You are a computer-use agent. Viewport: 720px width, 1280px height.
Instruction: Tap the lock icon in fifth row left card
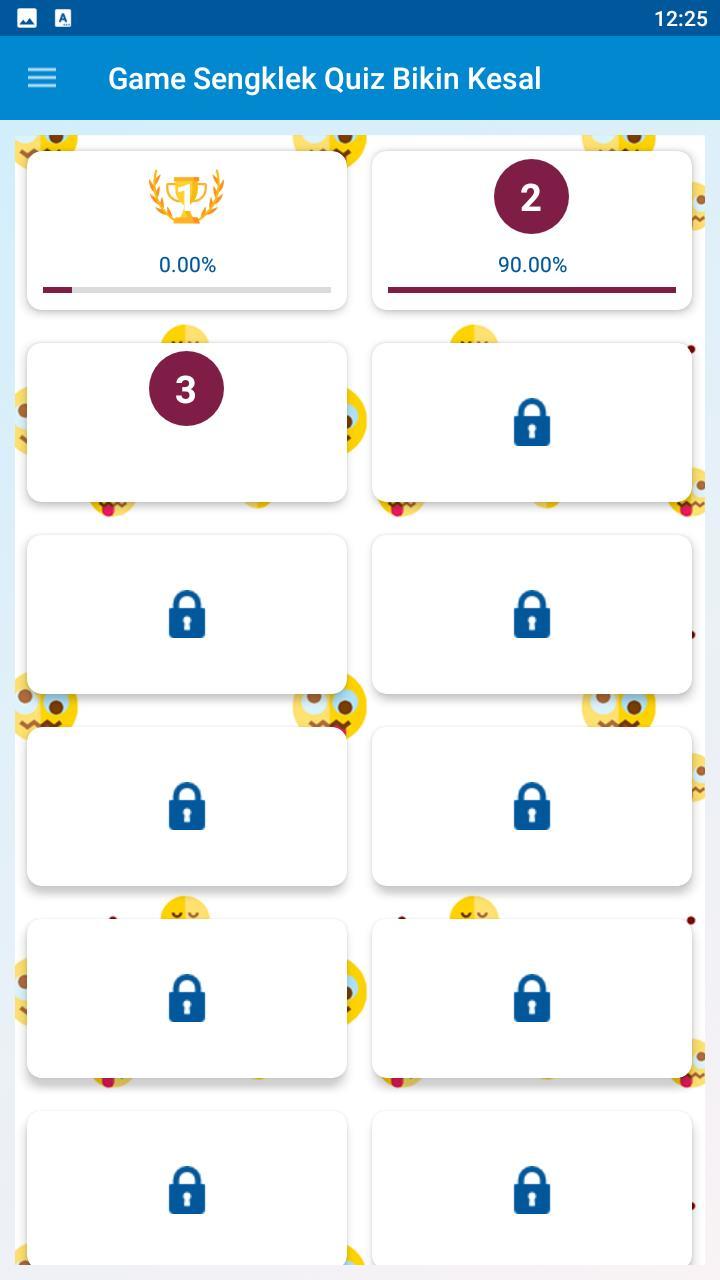[x=186, y=997]
